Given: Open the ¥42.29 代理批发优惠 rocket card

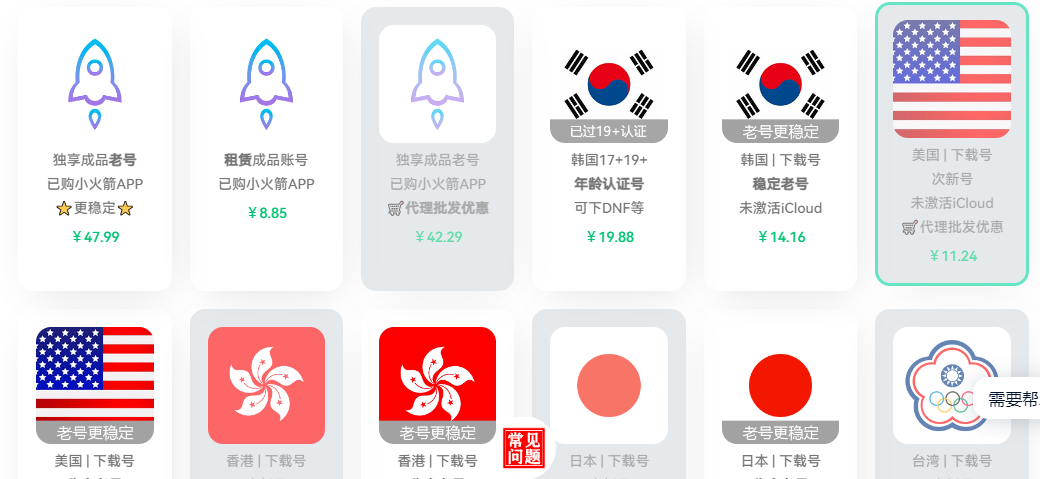Looking at the screenshot, I should point(437,150).
